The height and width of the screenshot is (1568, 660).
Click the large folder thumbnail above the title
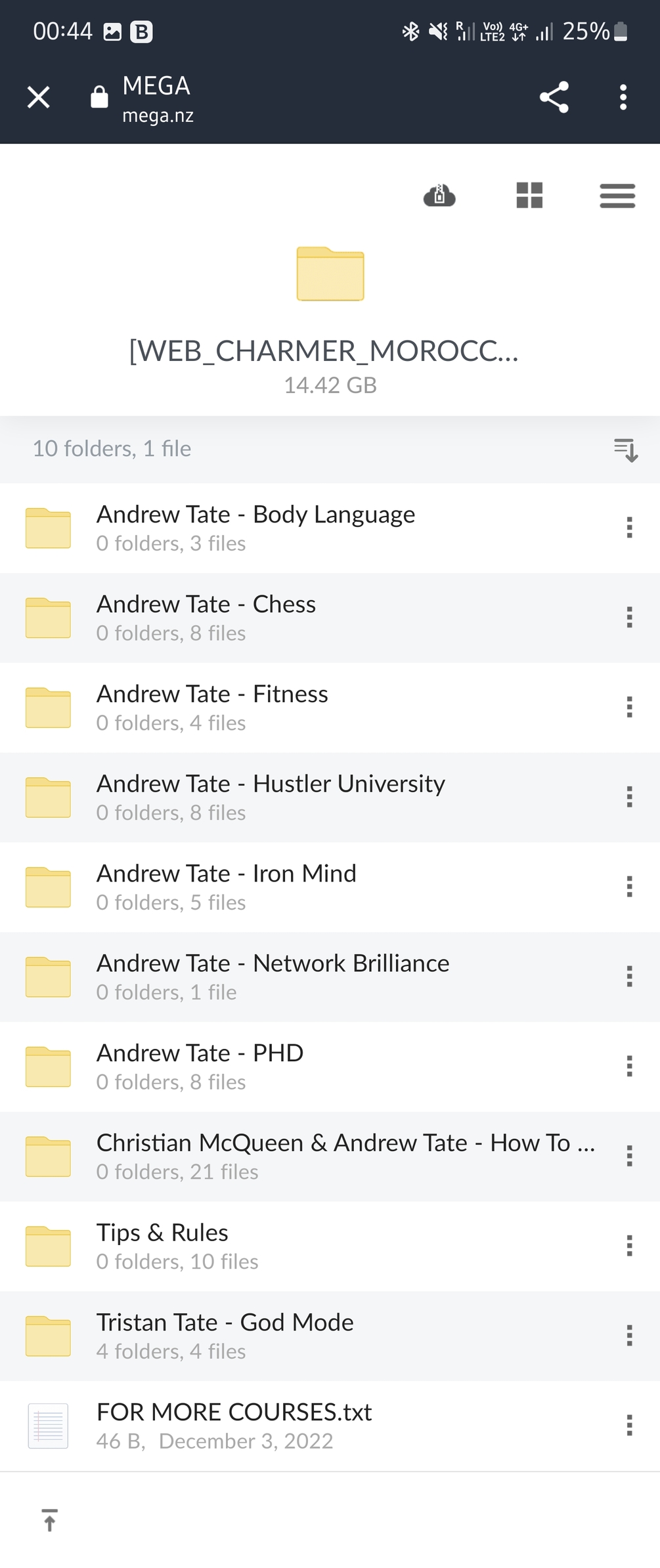pos(330,275)
